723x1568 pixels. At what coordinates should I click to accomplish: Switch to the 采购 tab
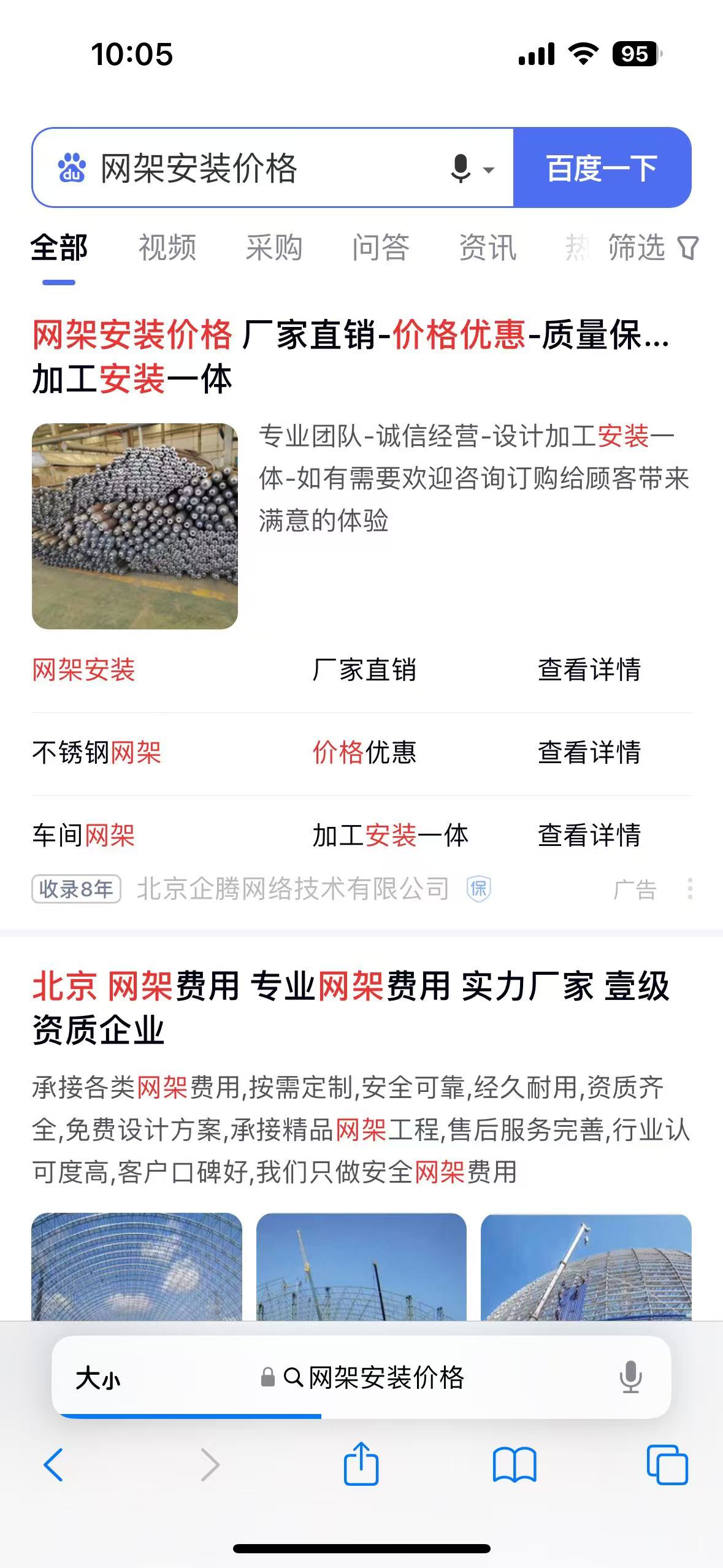click(274, 248)
